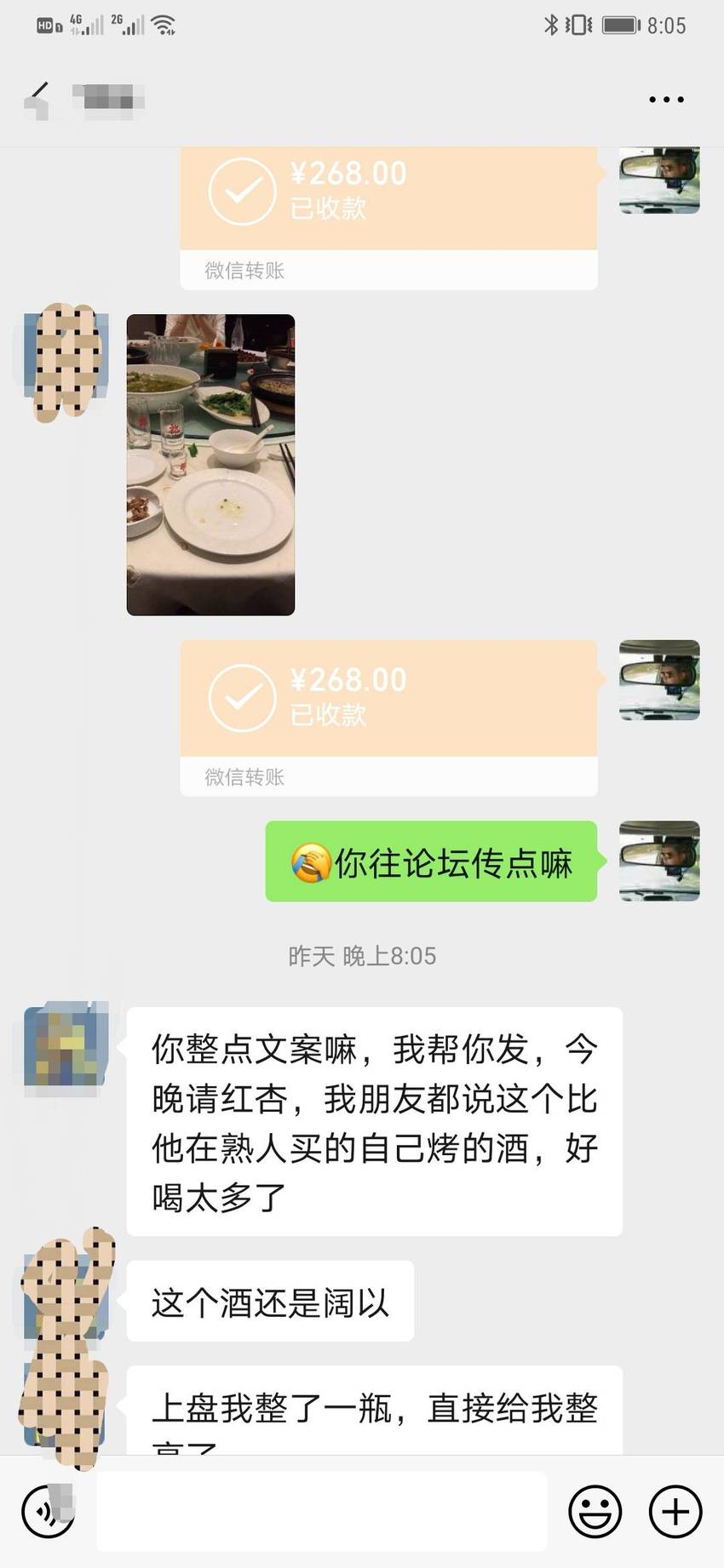Switch to voice message input
724x1568 pixels.
pos(48,1512)
